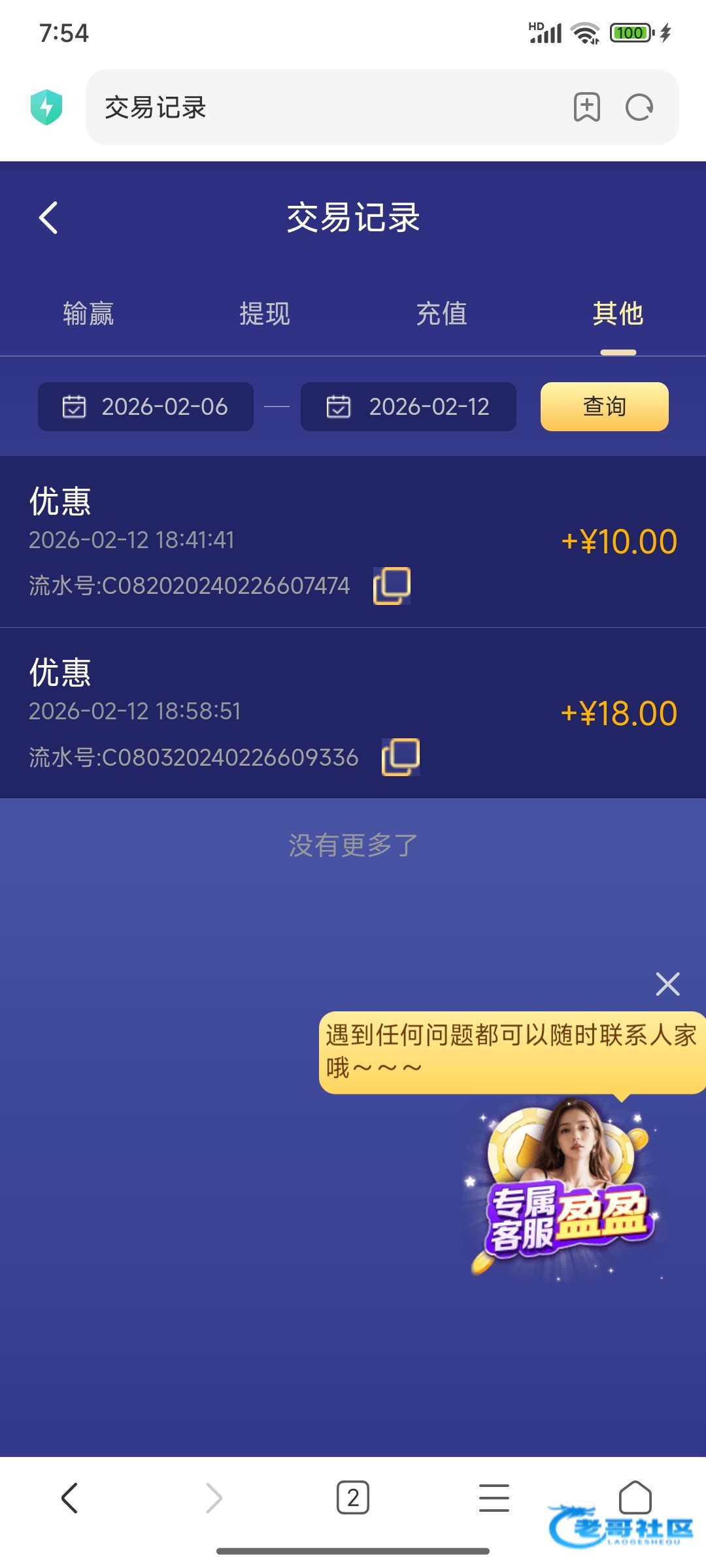Reload the current page
This screenshot has height=1568, width=706.
(639, 107)
